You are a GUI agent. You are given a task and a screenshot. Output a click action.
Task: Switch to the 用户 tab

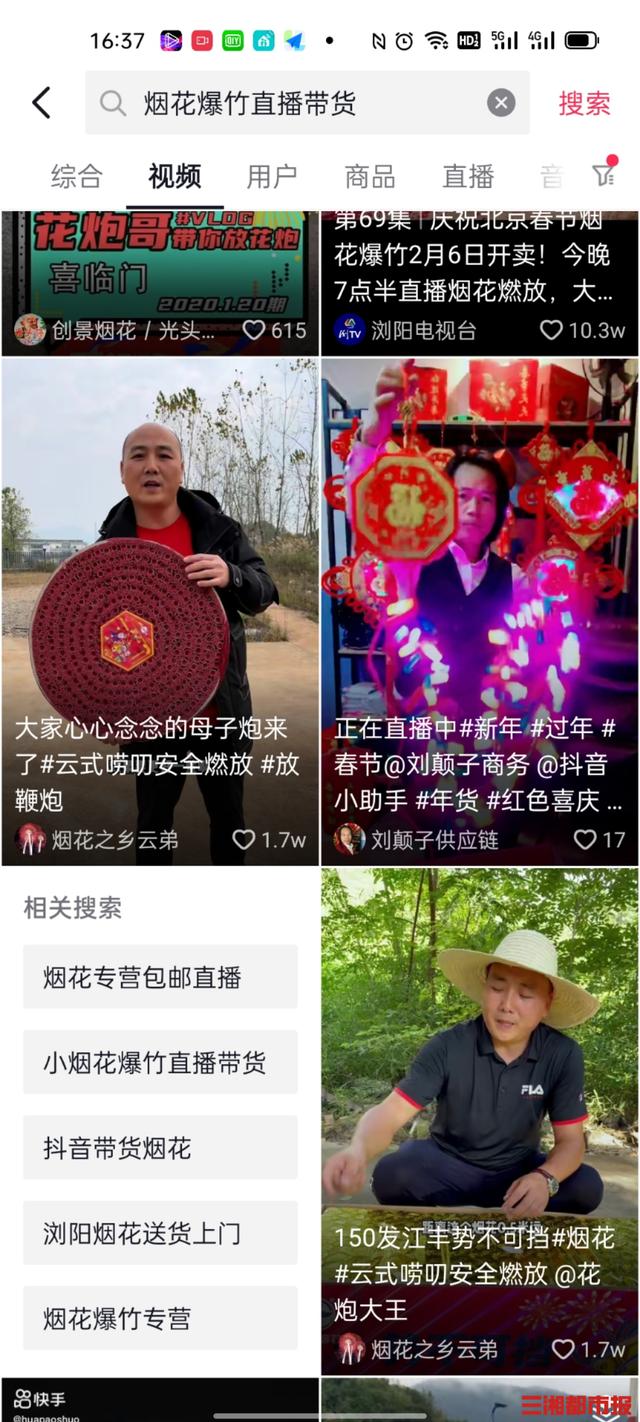coord(272,177)
